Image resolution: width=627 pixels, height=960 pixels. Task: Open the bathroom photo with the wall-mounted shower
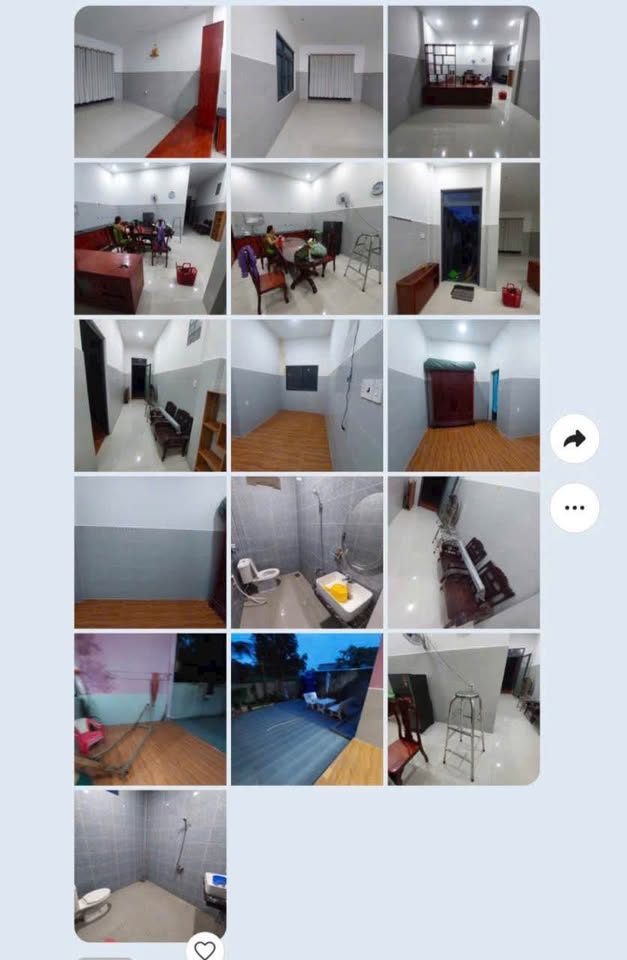[x=150, y=866]
